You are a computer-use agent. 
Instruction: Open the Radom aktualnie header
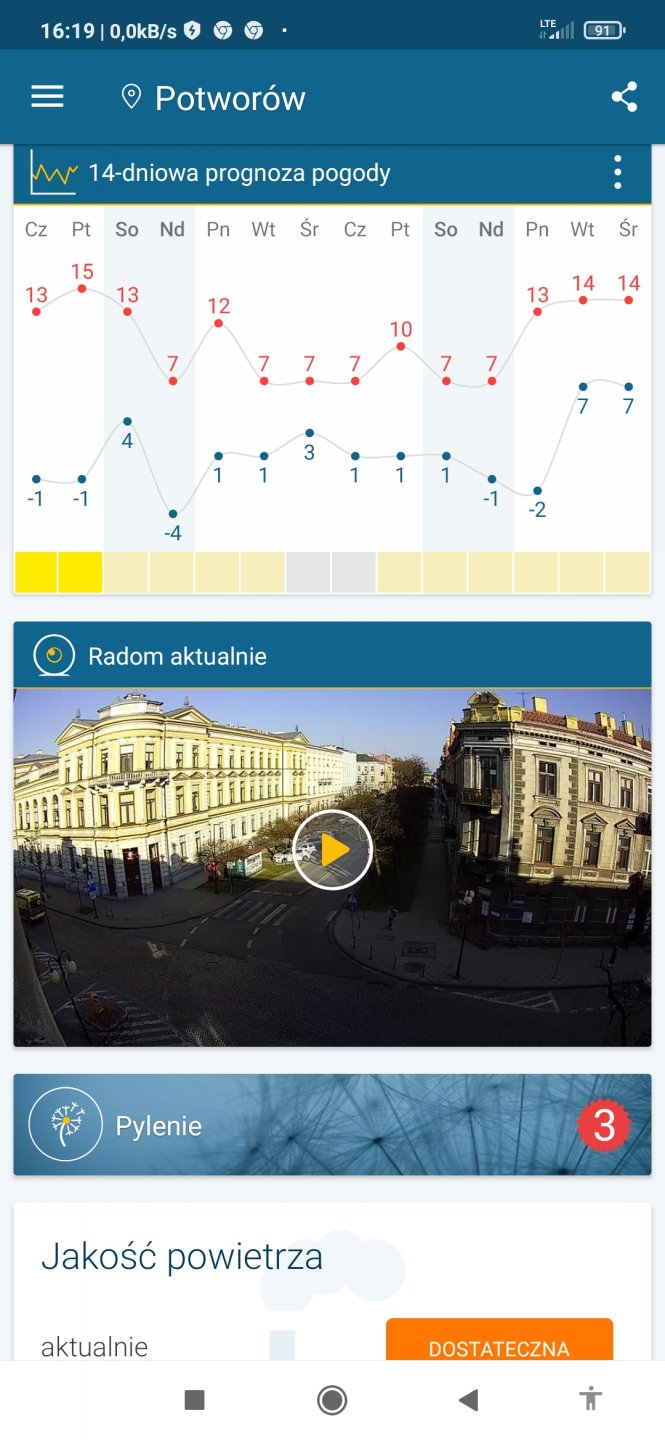[x=177, y=656]
